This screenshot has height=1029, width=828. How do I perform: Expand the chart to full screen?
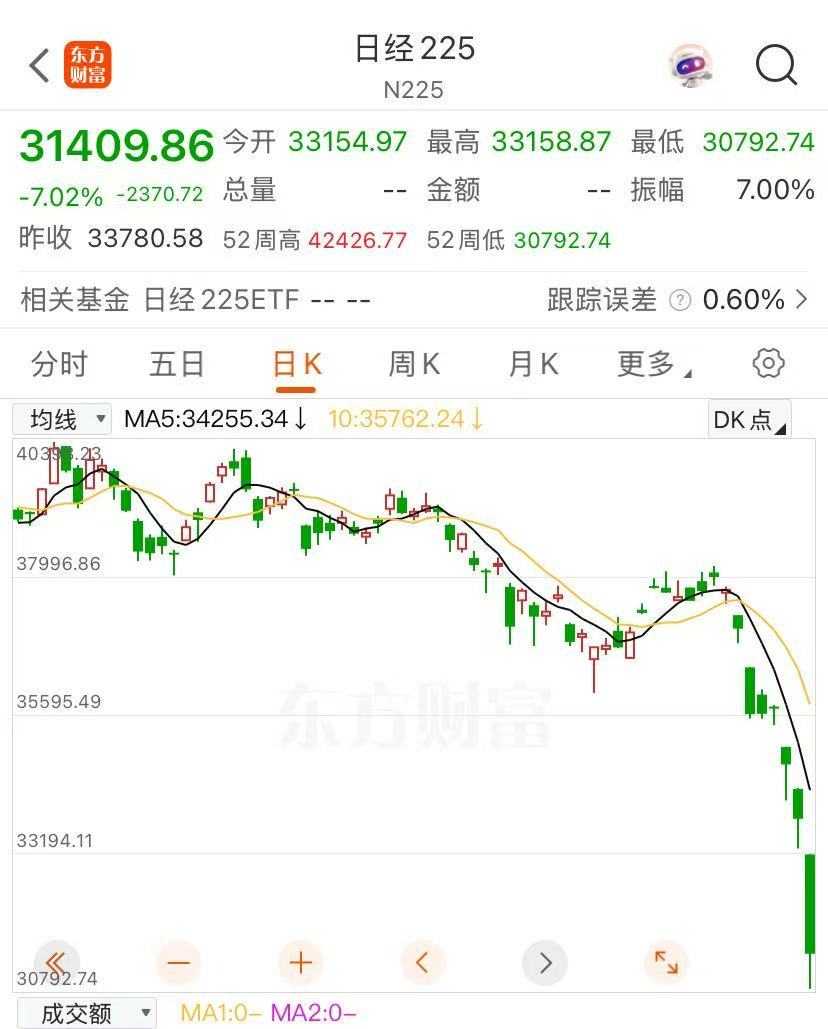click(x=666, y=963)
